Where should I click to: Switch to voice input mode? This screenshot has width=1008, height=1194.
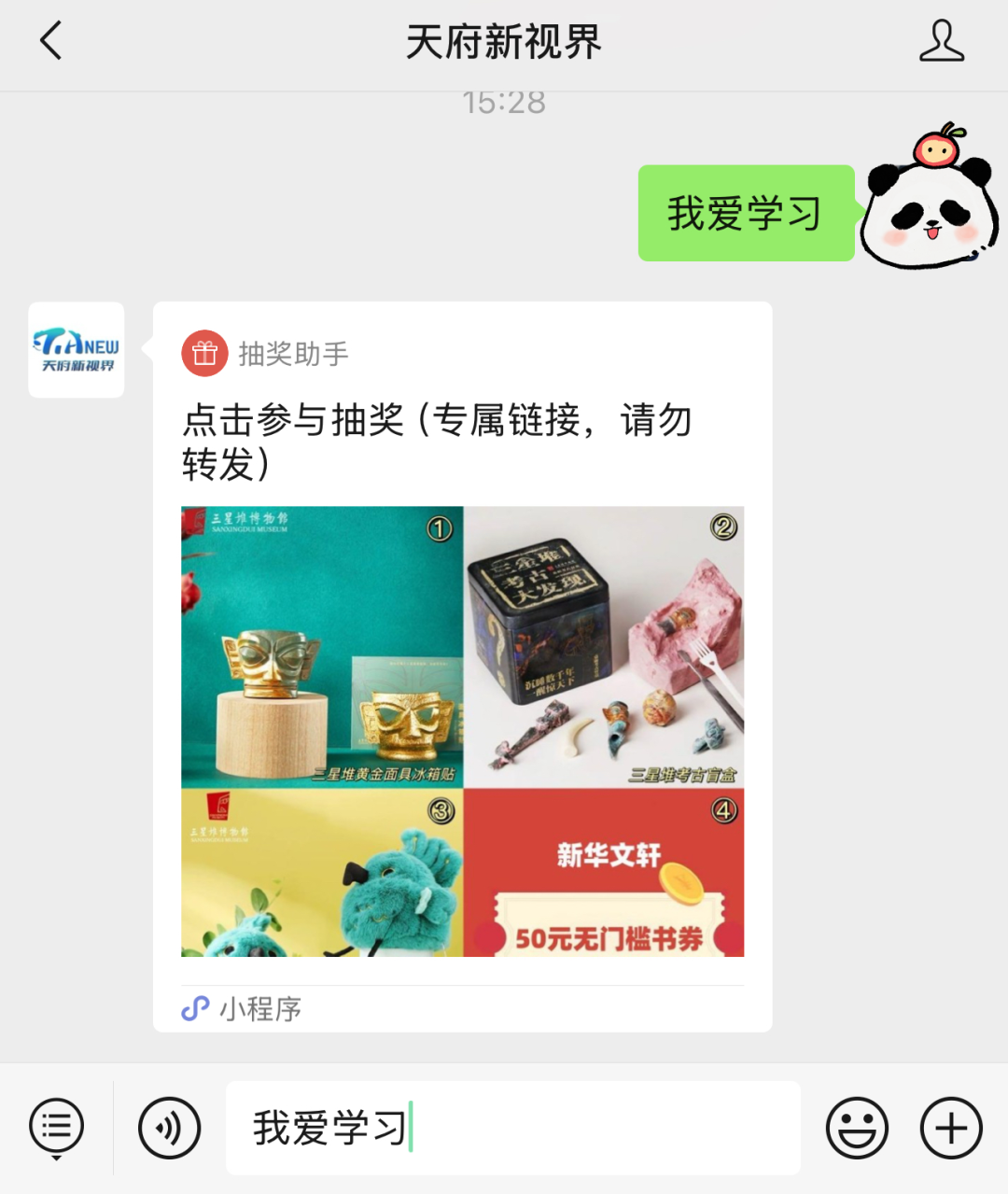coord(169,1128)
